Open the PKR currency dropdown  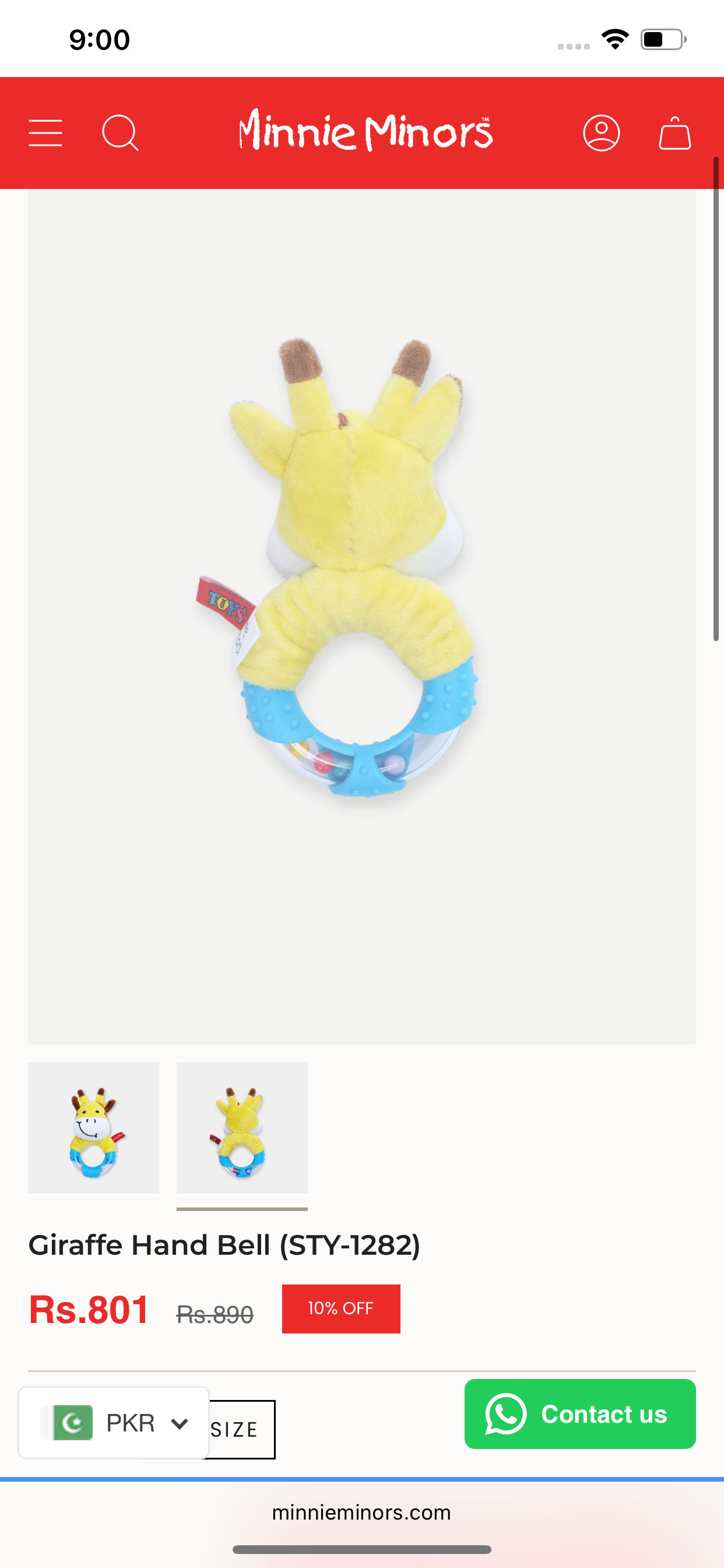[114, 1423]
